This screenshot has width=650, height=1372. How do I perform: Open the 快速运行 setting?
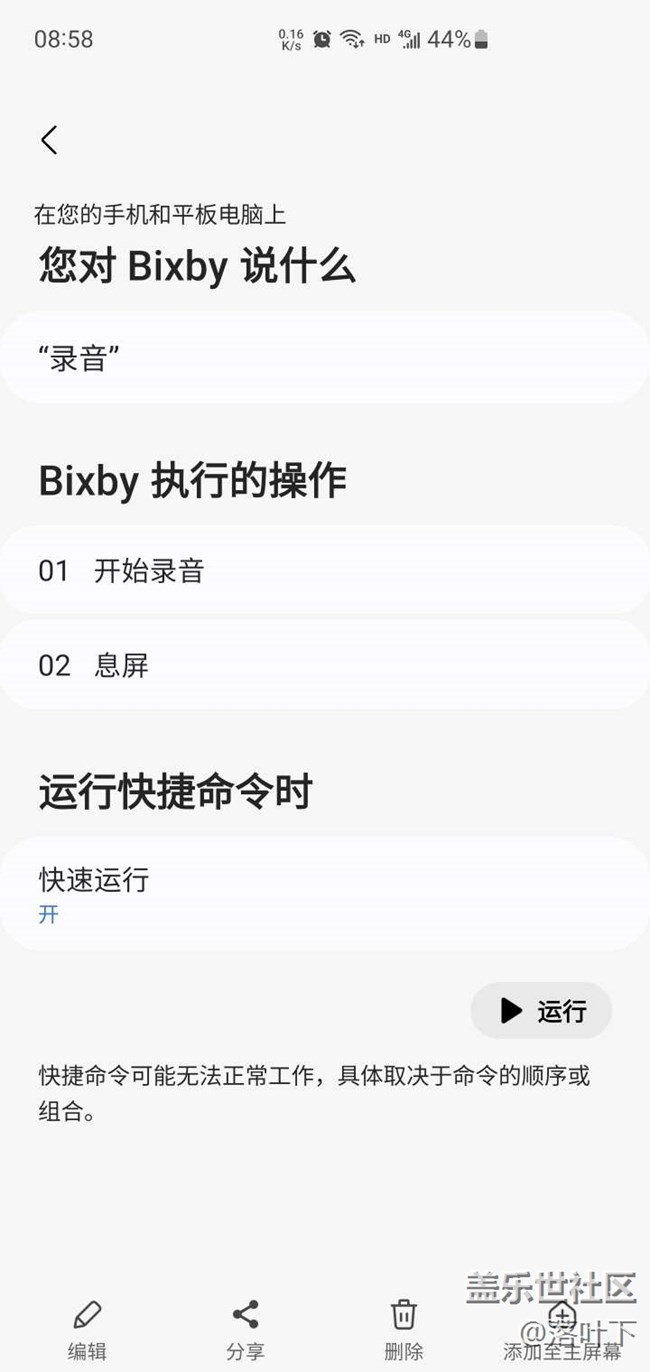click(x=324, y=894)
